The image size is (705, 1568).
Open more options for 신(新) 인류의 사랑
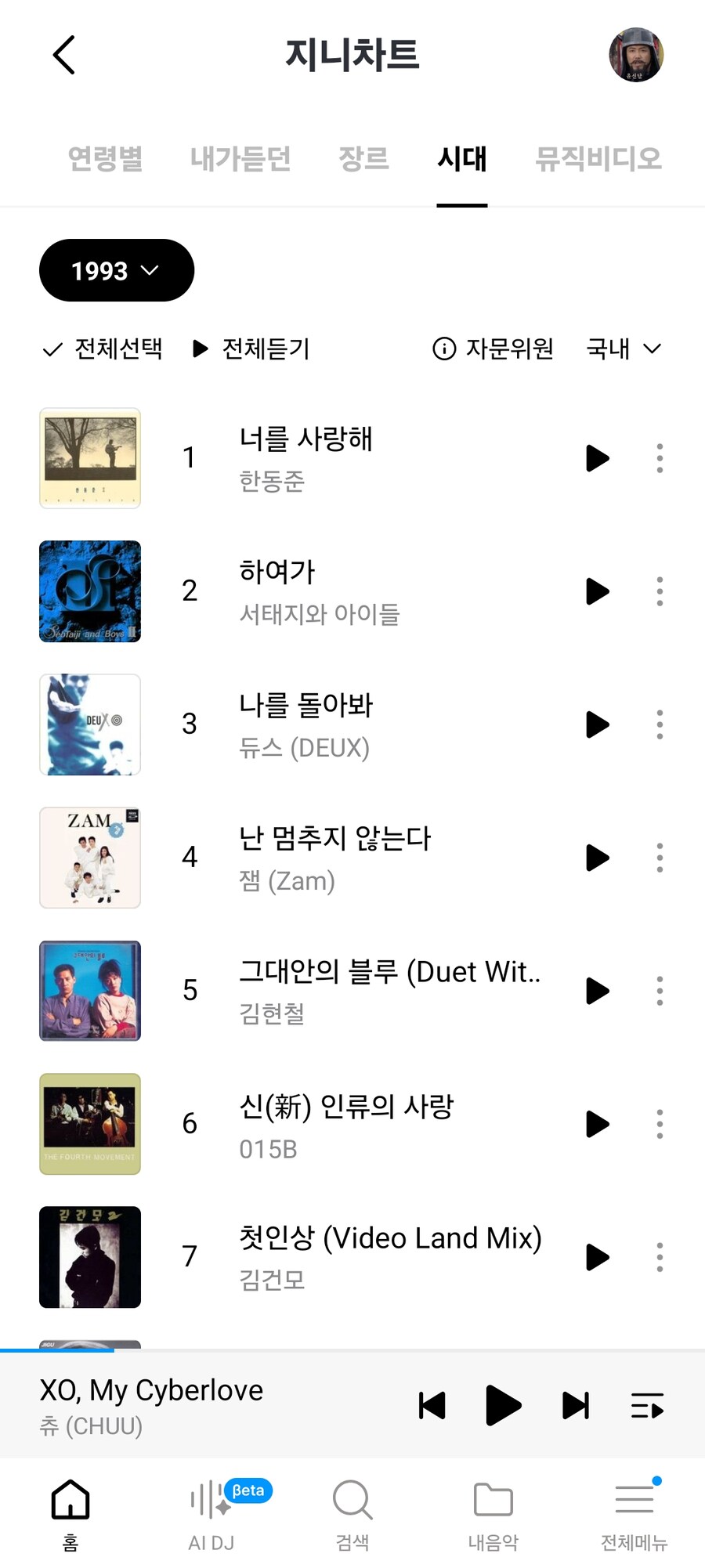click(x=660, y=1124)
